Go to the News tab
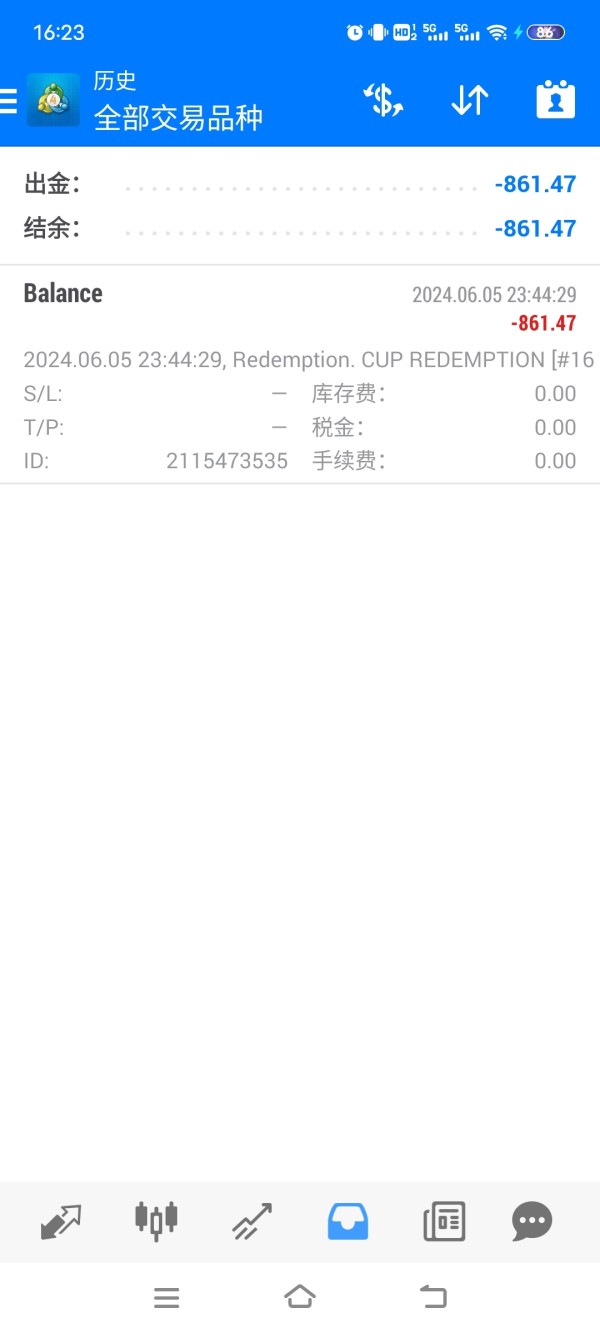600x1333 pixels. pos(444,1221)
